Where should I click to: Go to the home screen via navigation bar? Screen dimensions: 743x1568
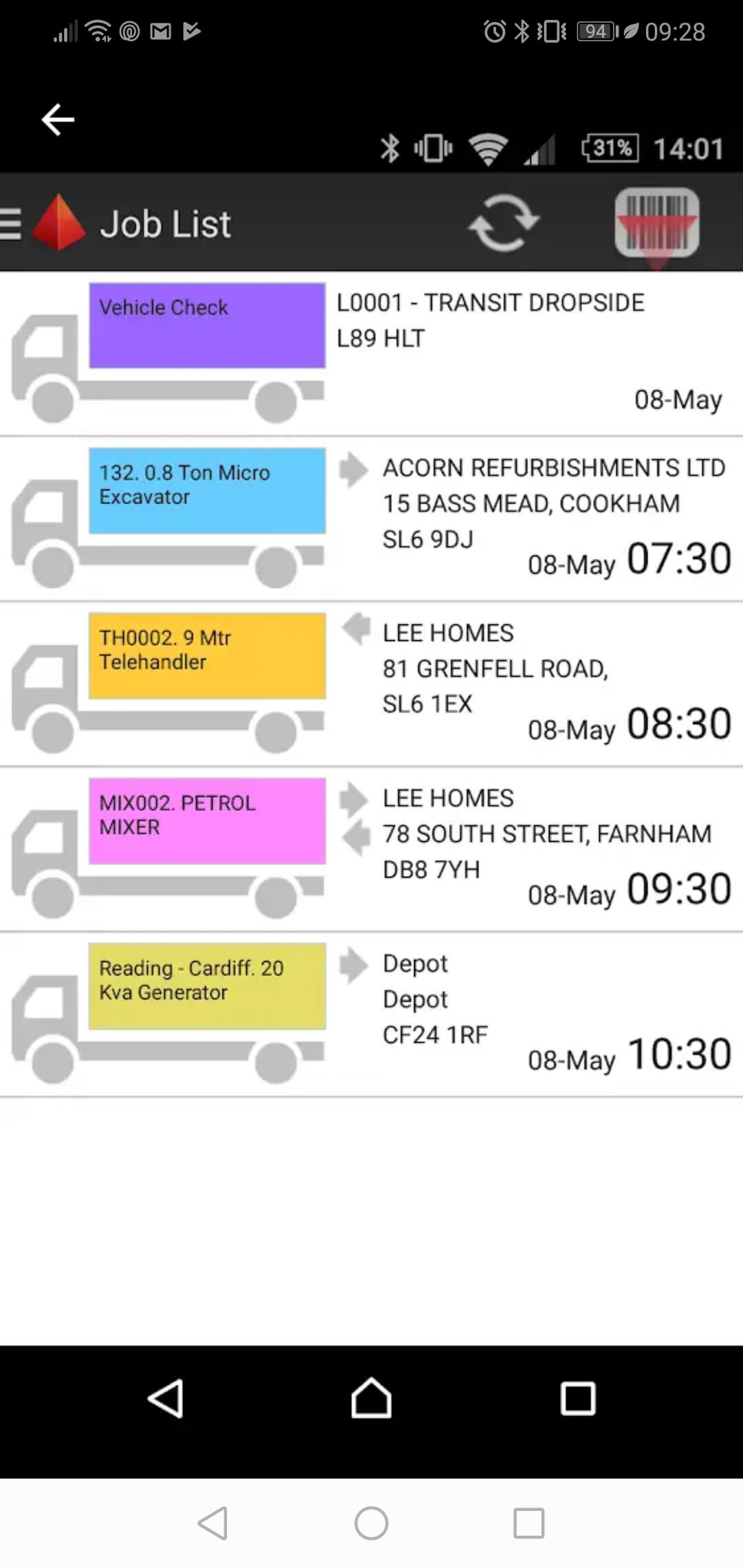tap(371, 1523)
